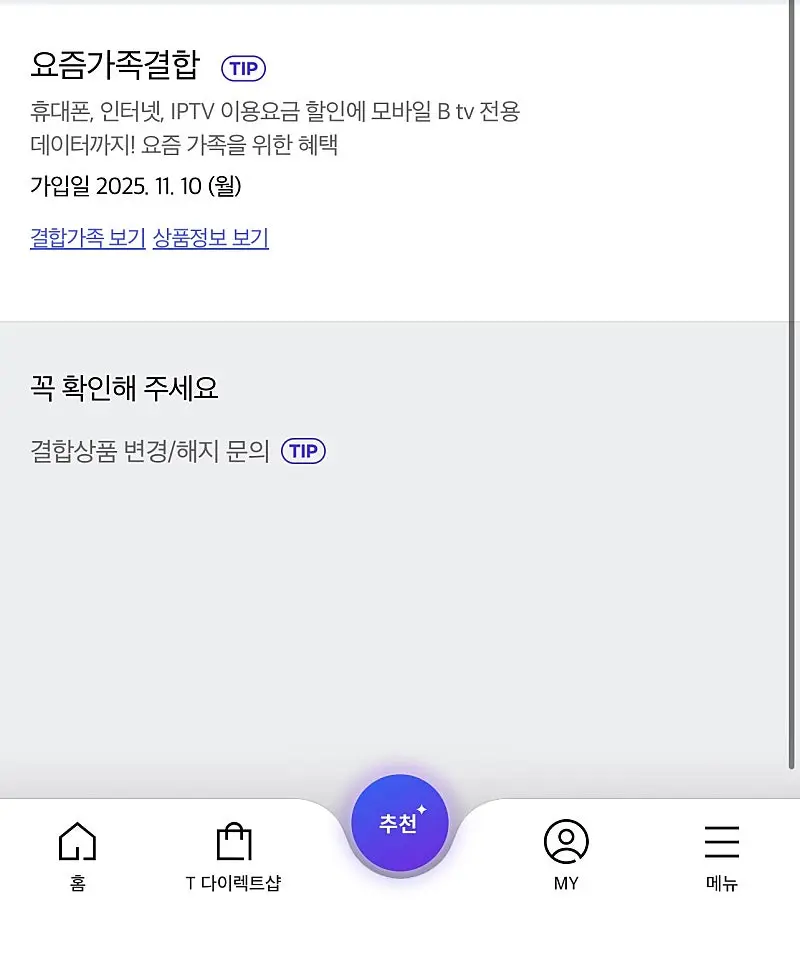This screenshot has height=973, width=800.
Task: Go to the 홈 tab
Action: pyautogui.click(x=77, y=855)
